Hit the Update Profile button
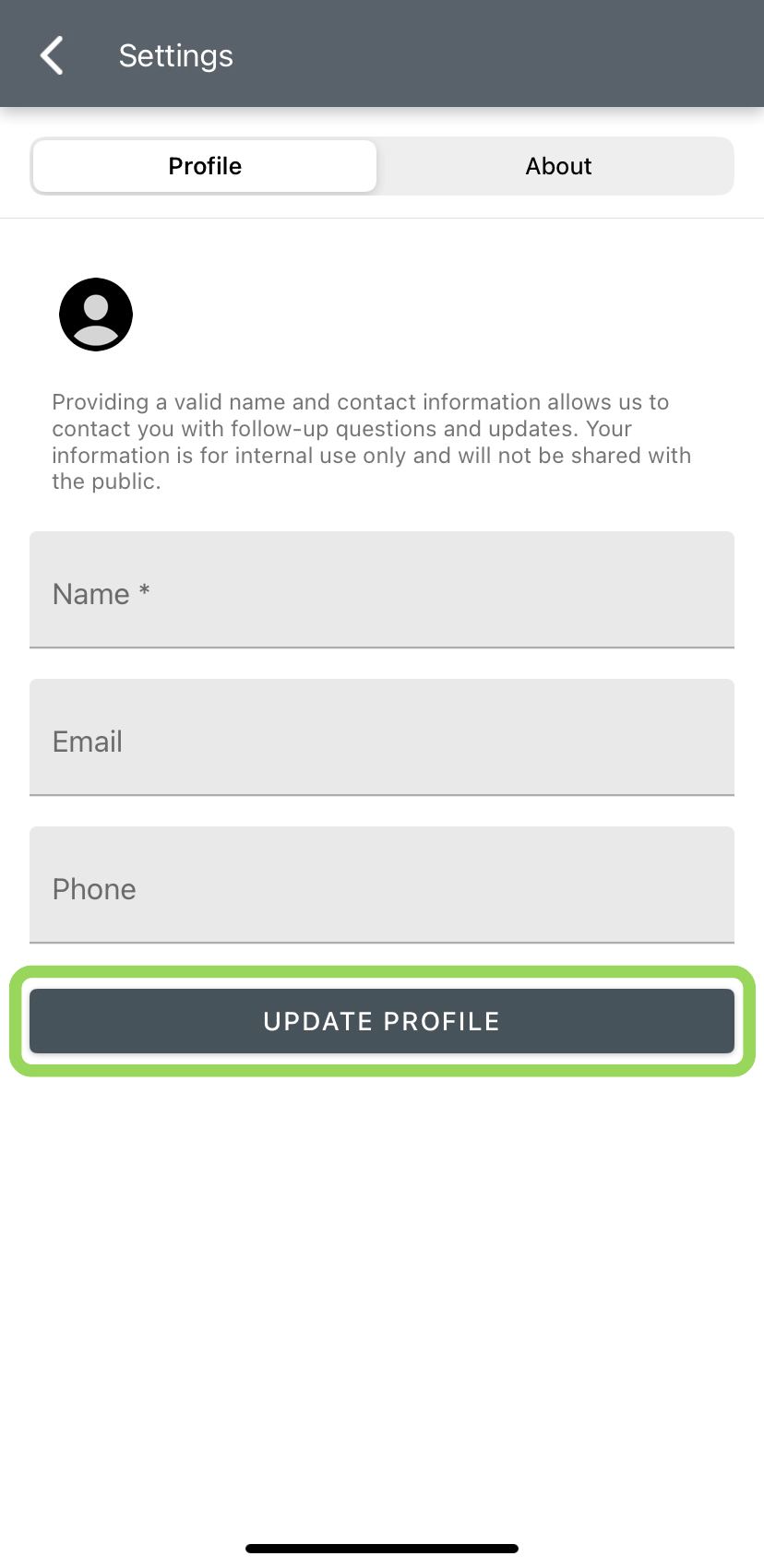This screenshot has width=764, height=1568. 381,1021
